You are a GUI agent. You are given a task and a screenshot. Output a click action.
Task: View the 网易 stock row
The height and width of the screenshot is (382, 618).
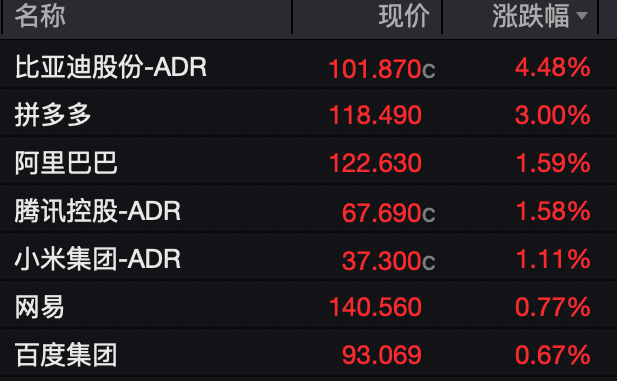click(308, 305)
